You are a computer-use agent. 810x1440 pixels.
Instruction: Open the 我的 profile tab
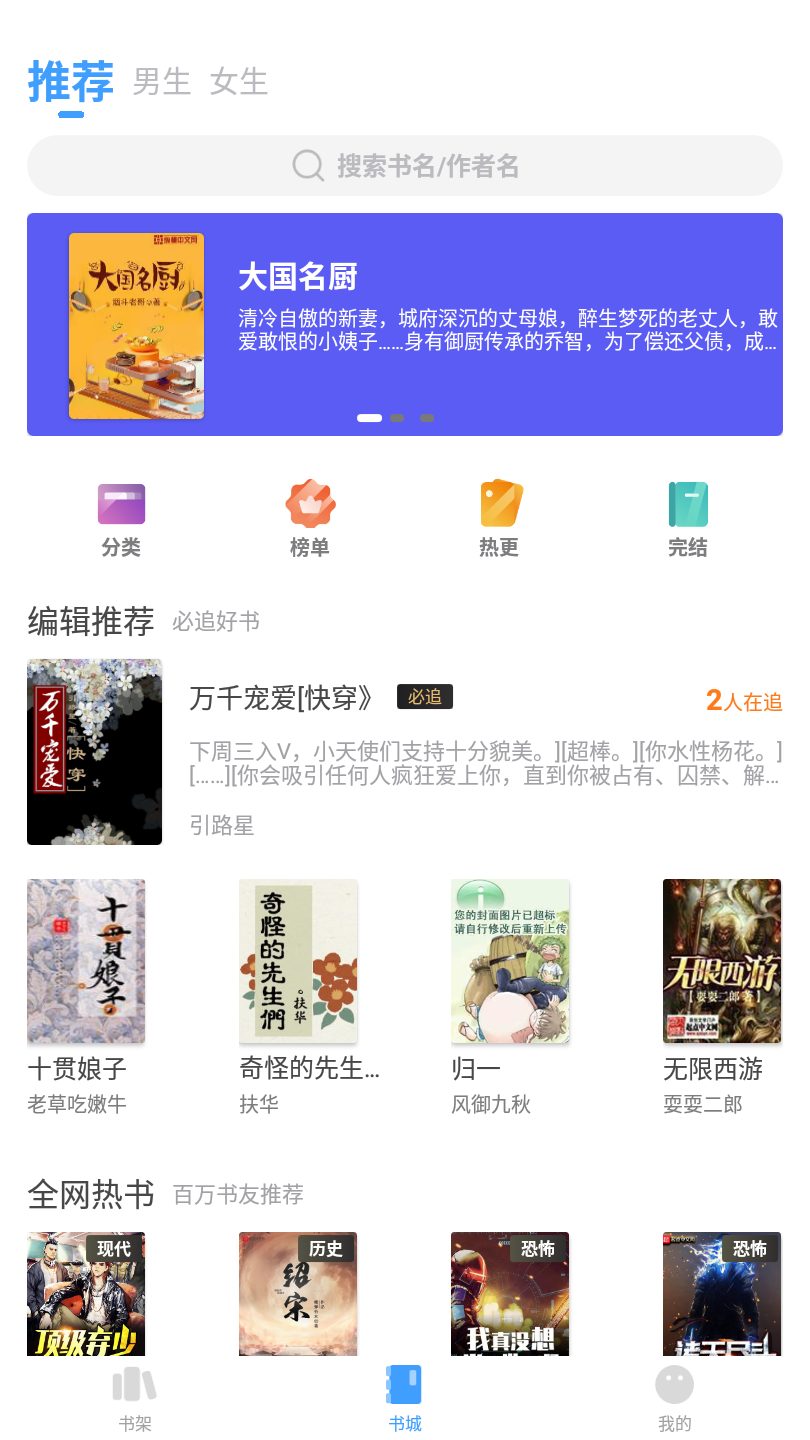[x=675, y=1398]
